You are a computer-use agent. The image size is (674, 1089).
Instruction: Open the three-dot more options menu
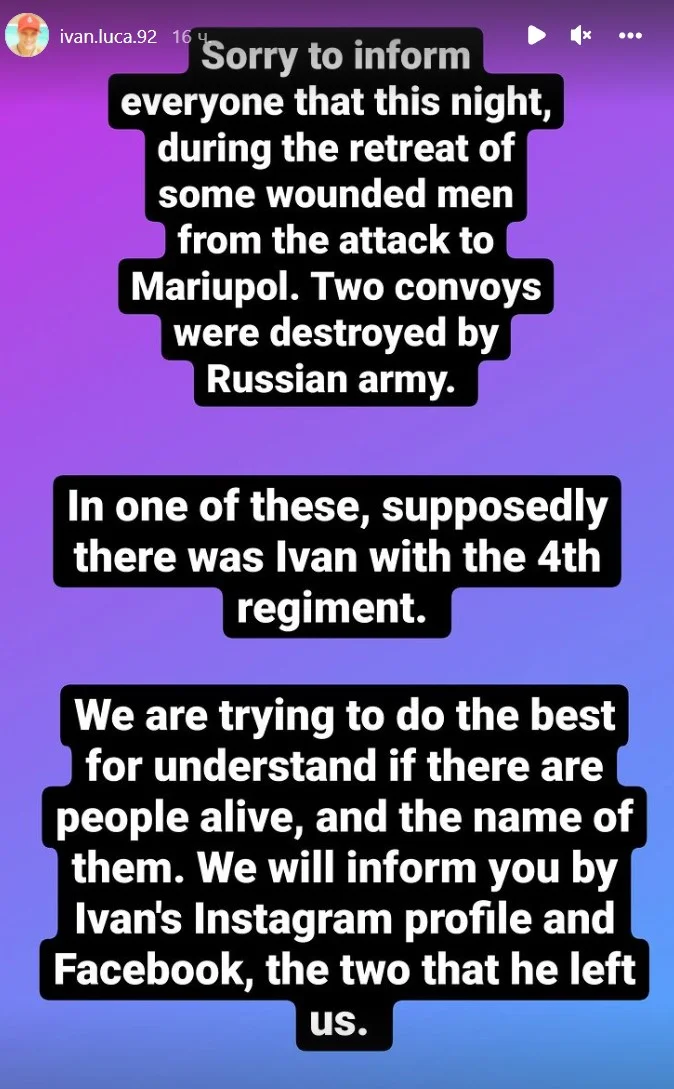[x=631, y=36]
